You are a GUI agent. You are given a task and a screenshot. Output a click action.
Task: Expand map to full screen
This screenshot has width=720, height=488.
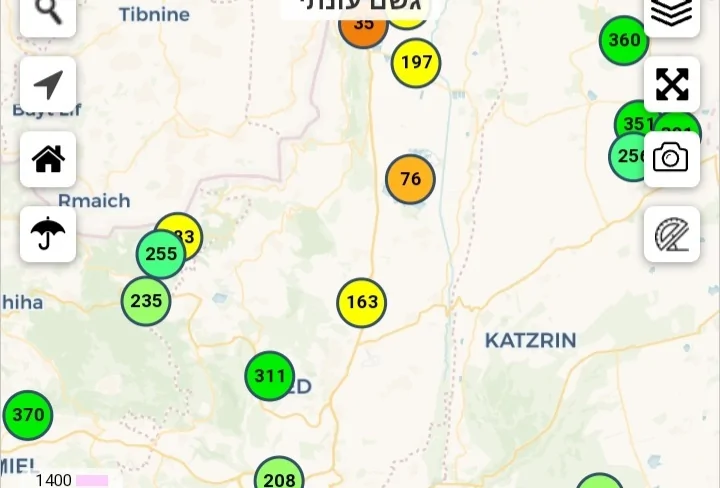tap(671, 84)
